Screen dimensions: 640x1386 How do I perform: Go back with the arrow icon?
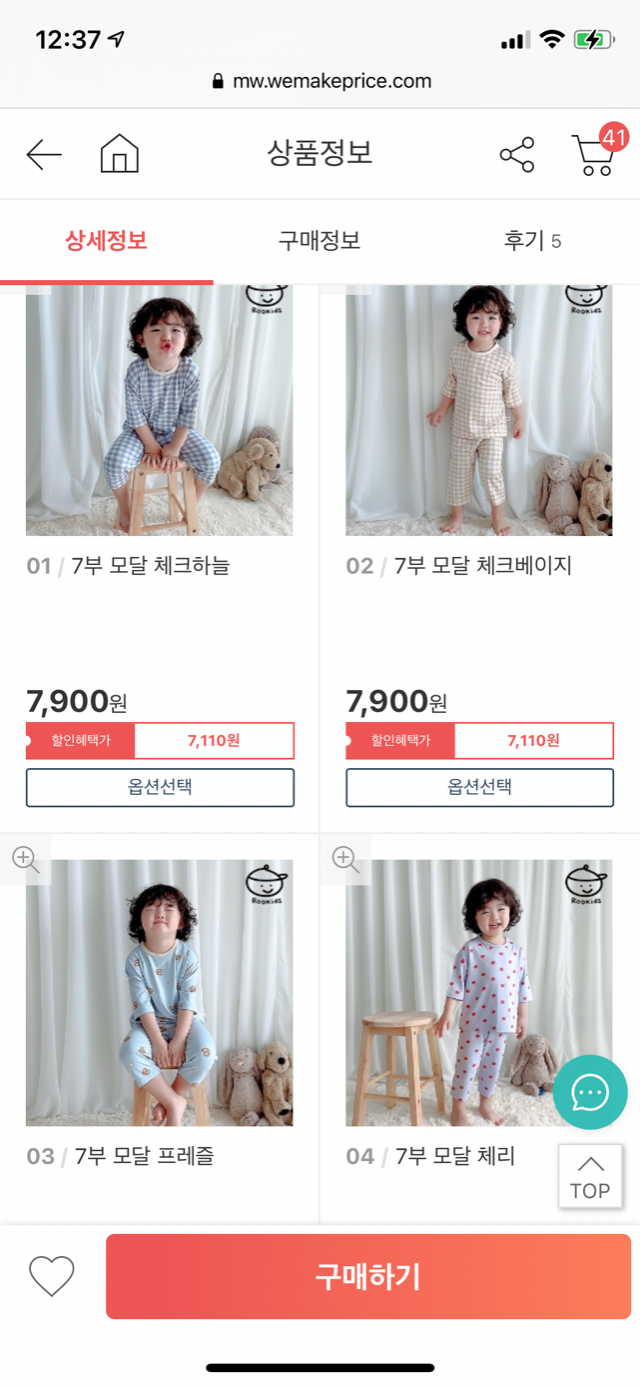click(x=44, y=155)
